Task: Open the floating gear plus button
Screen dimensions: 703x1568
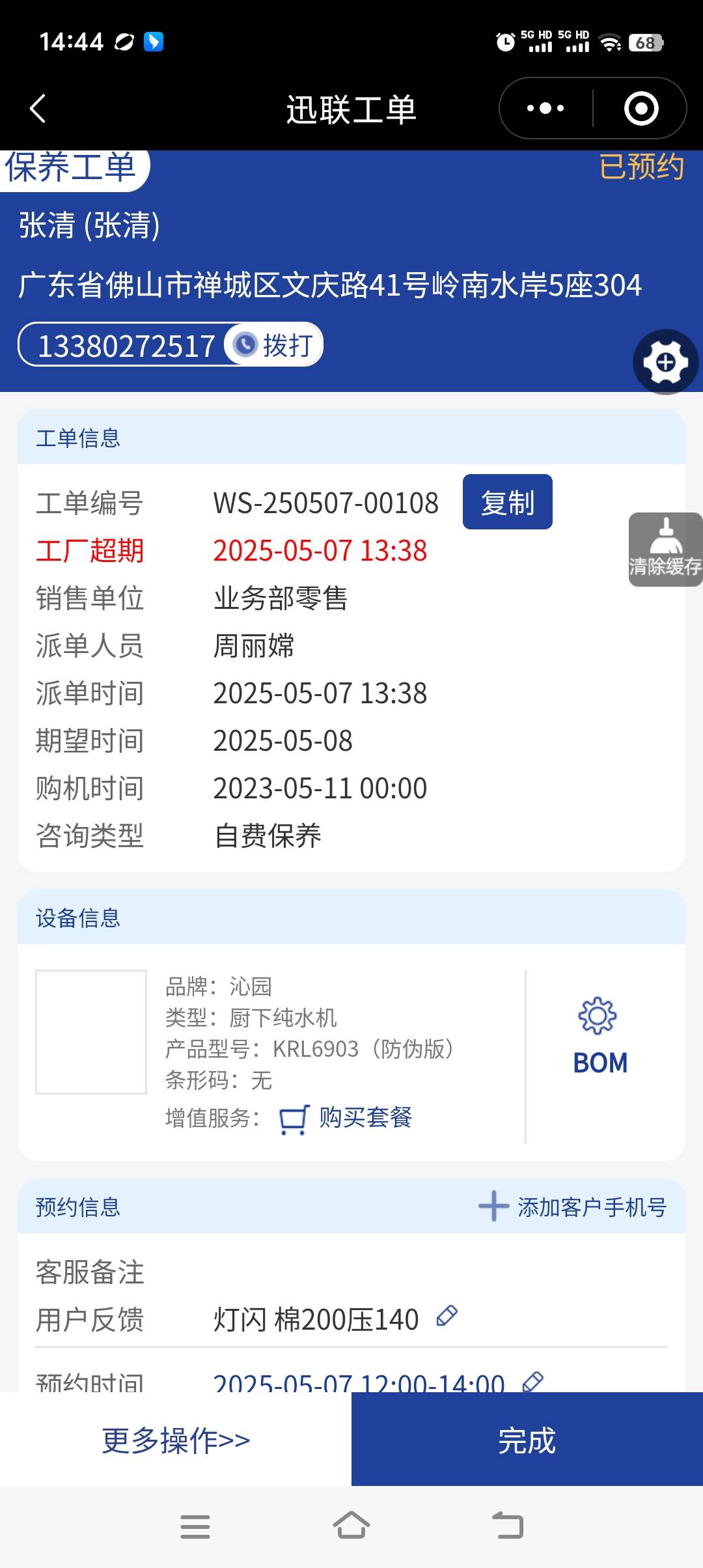Action: click(665, 362)
